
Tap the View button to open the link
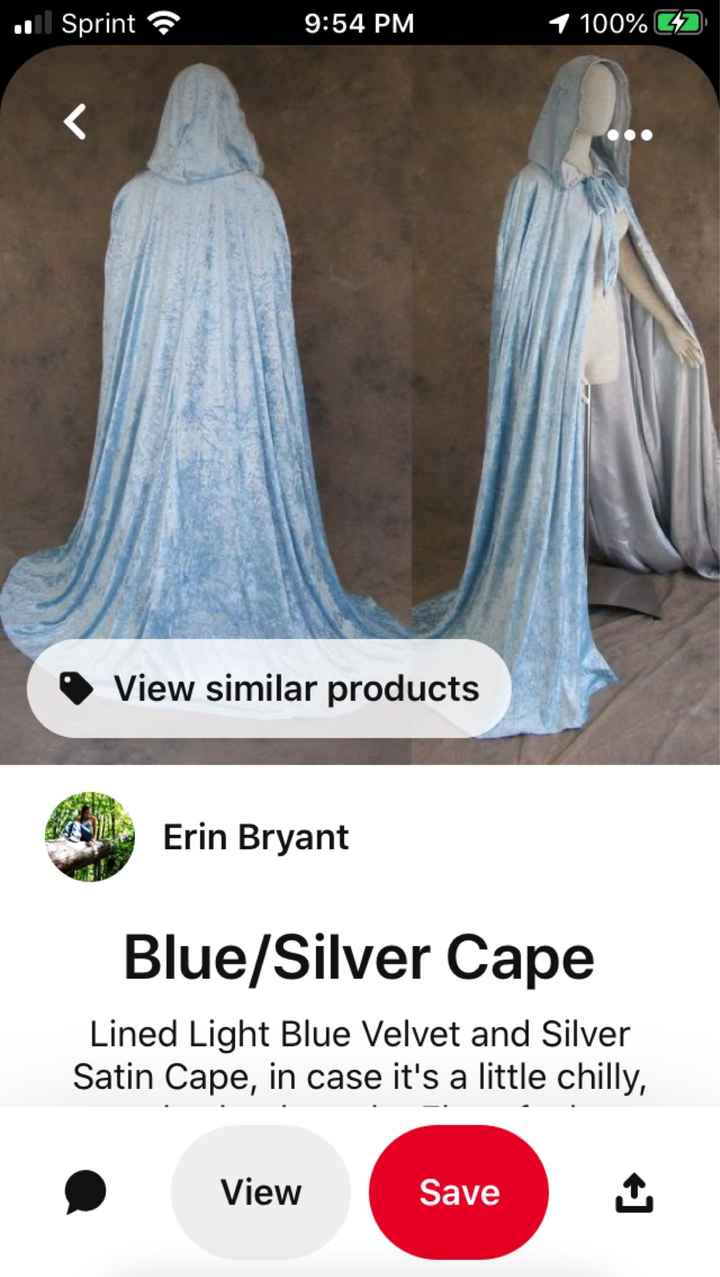260,1192
